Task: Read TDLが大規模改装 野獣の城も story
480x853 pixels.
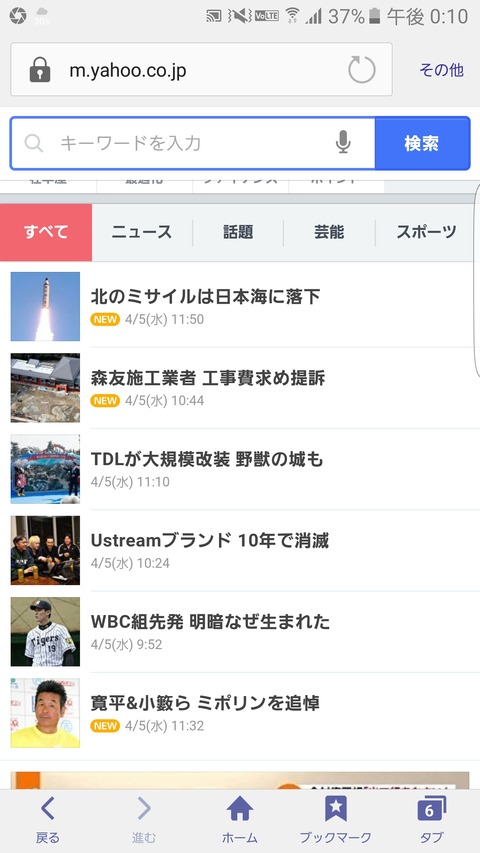Action: pos(240,469)
